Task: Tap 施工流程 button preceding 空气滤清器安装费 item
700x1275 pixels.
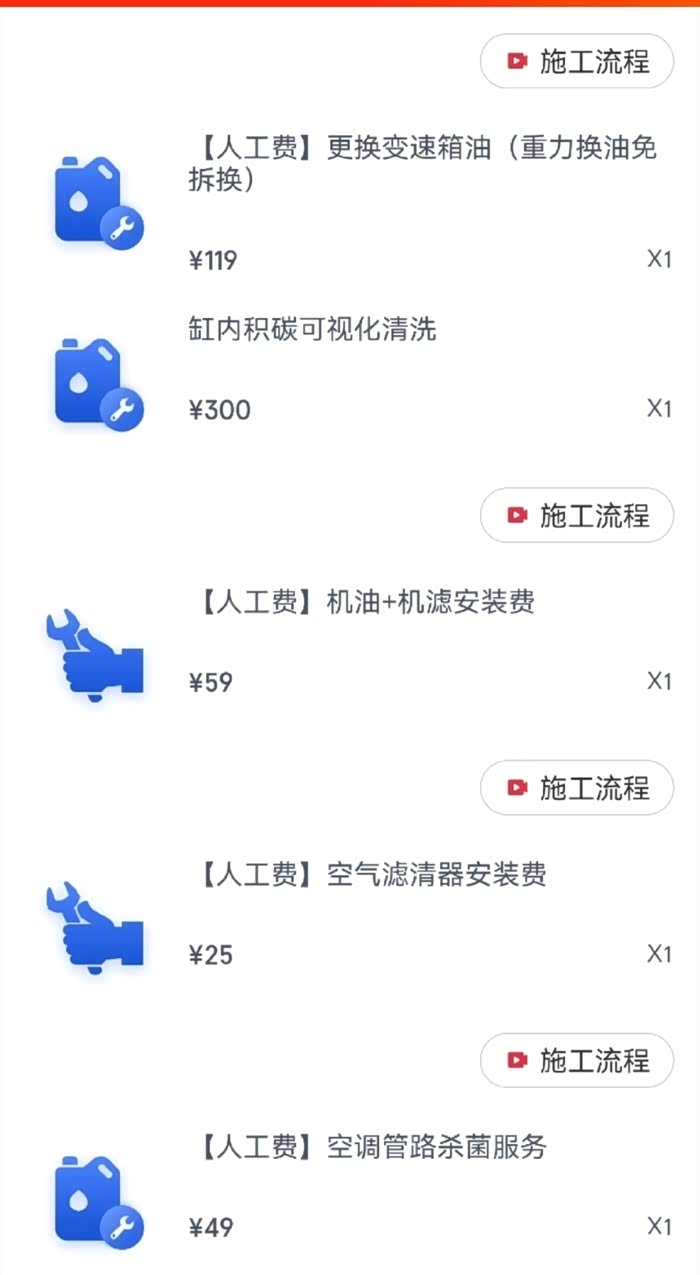Action: [577, 788]
